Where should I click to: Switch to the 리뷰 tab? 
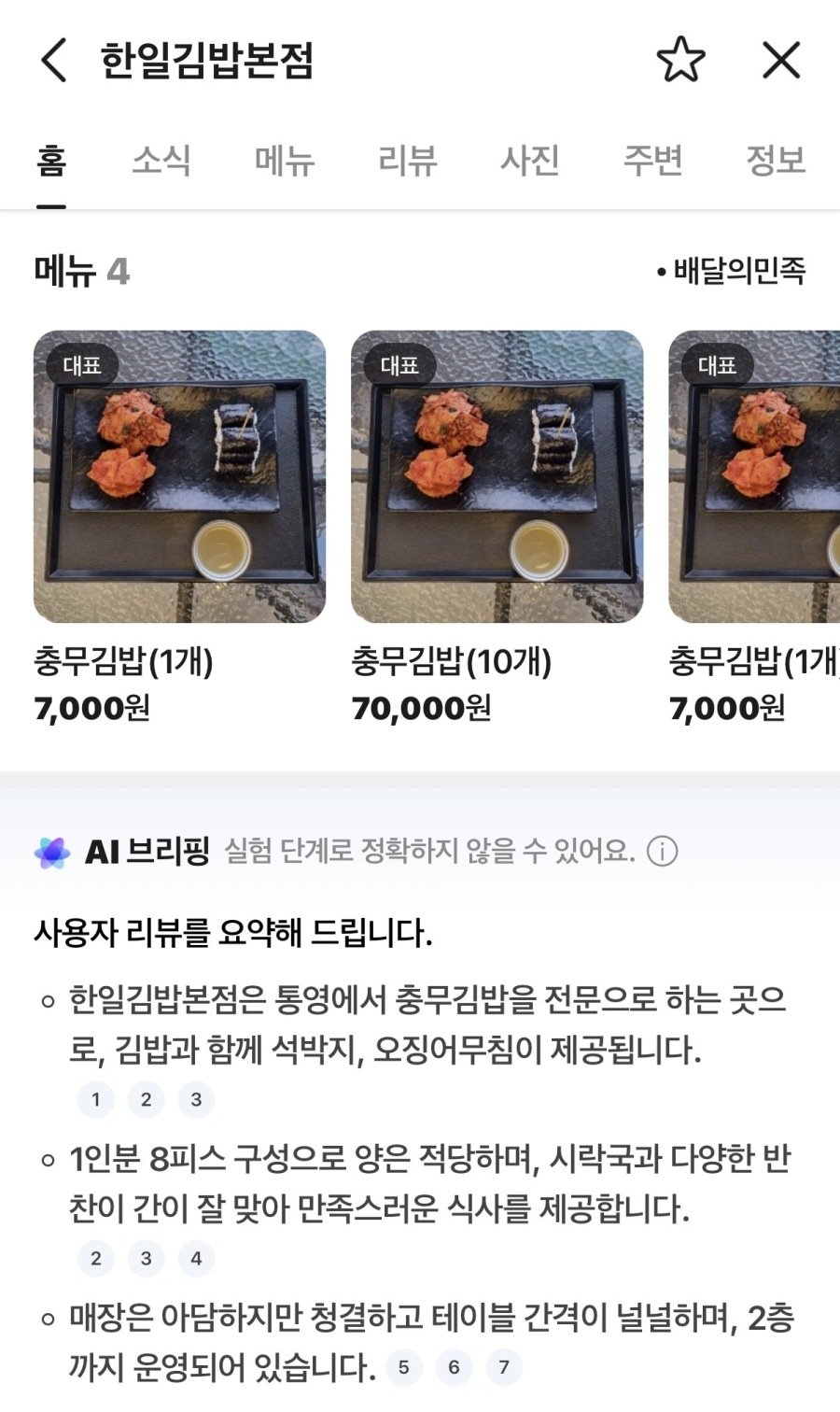pos(408,161)
